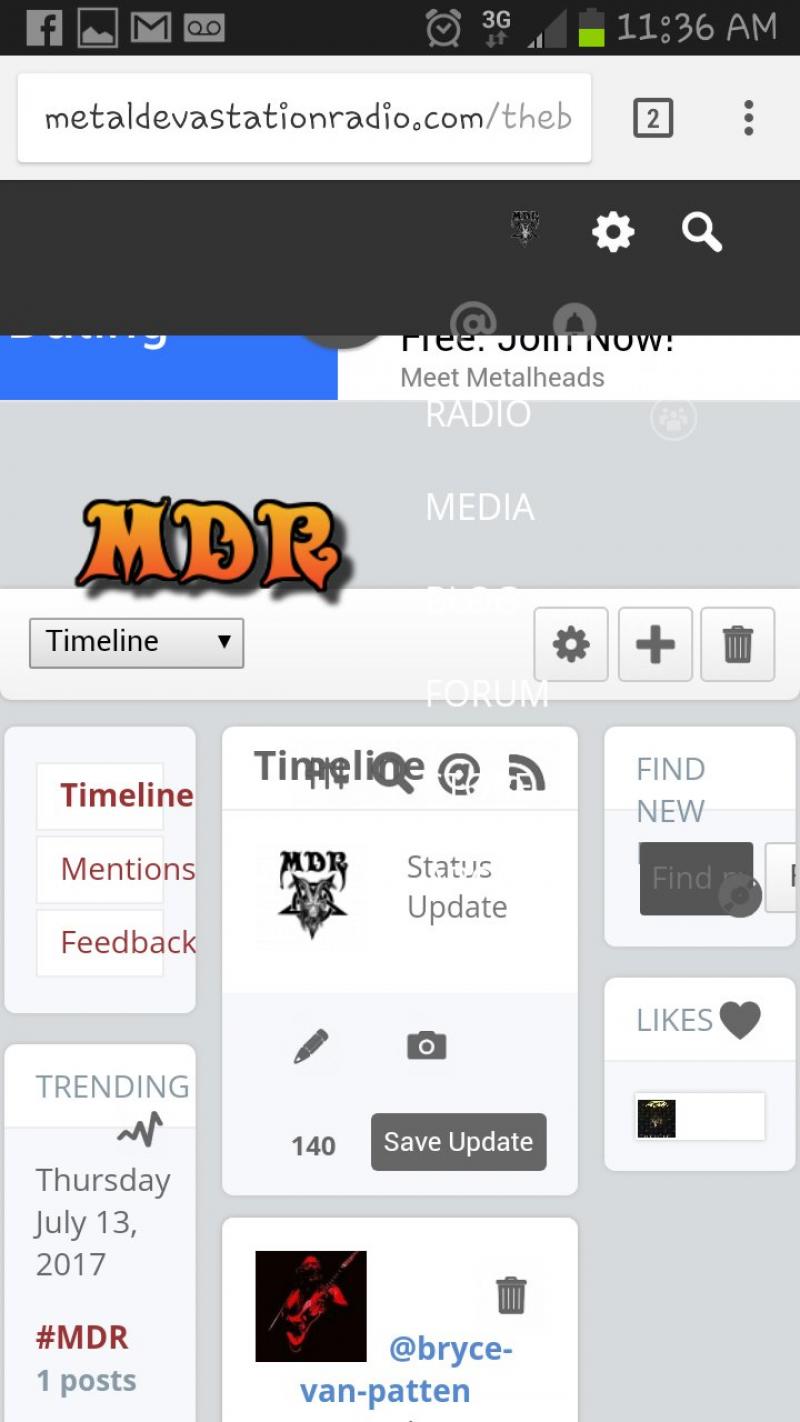
Task: Delete bryce-van-patten's post with trash icon
Action: tap(511, 1295)
